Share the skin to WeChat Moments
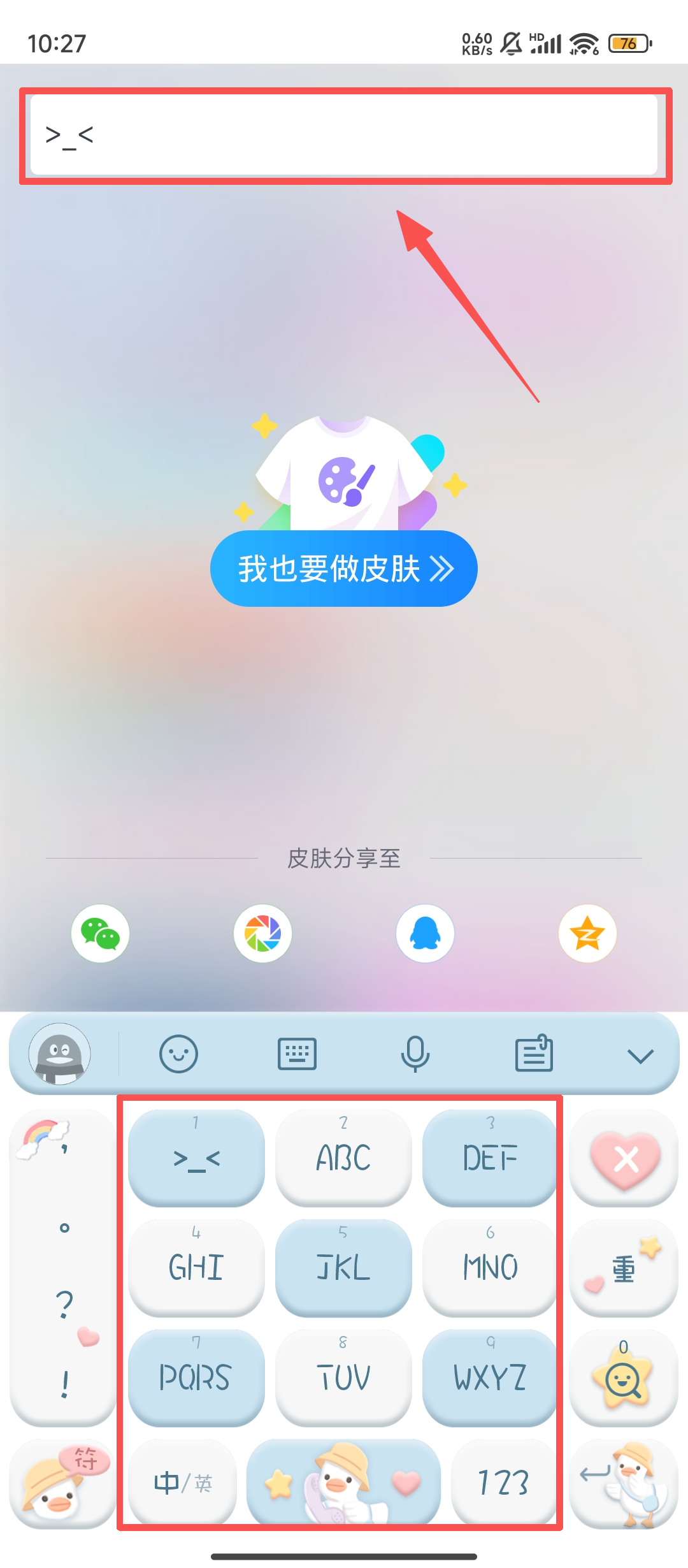The height and width of the screenshot is (1568, 688). coord(262,934)
